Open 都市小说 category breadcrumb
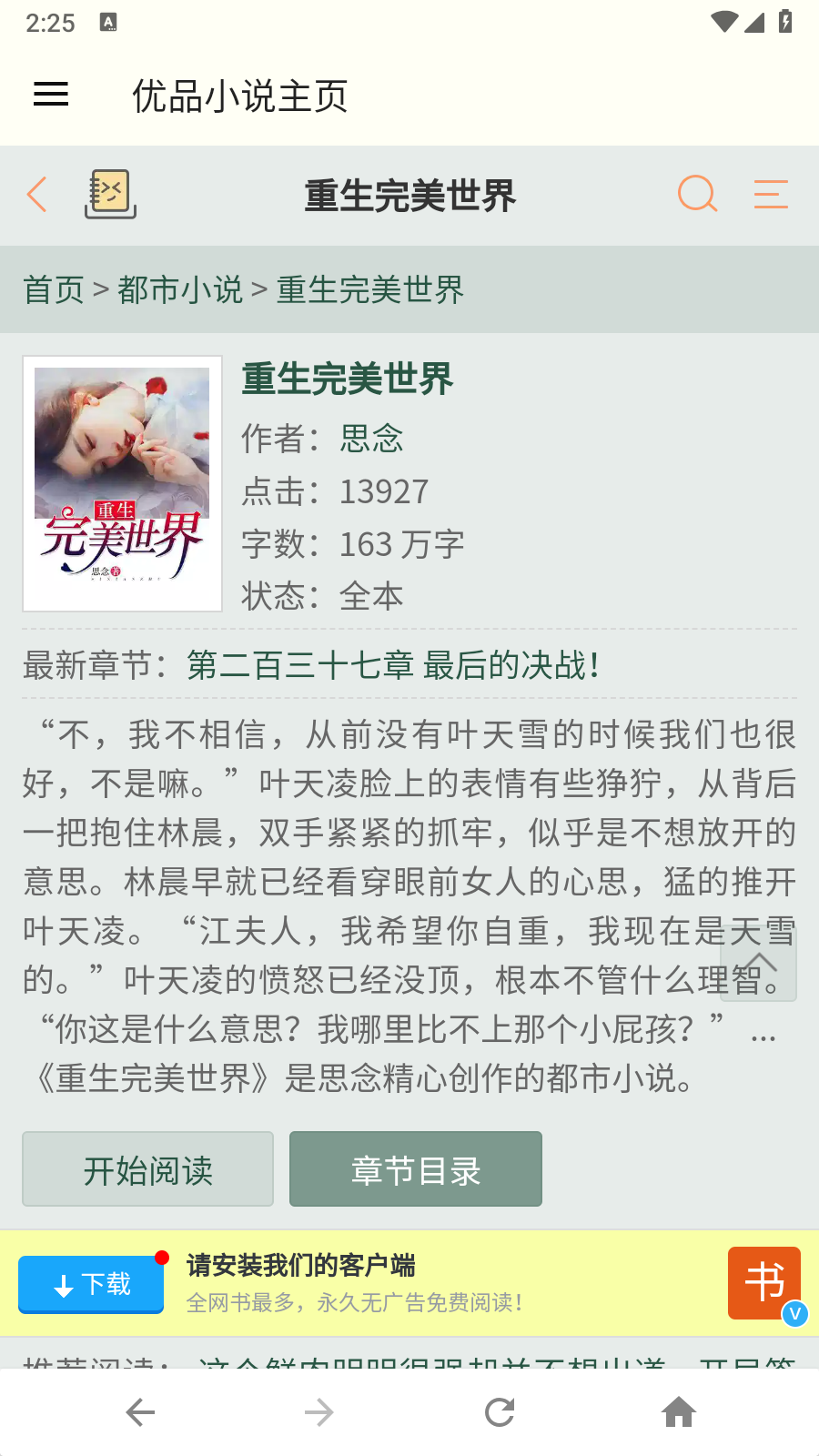Viewport: 819px width, 1456px height. [180, 290]
